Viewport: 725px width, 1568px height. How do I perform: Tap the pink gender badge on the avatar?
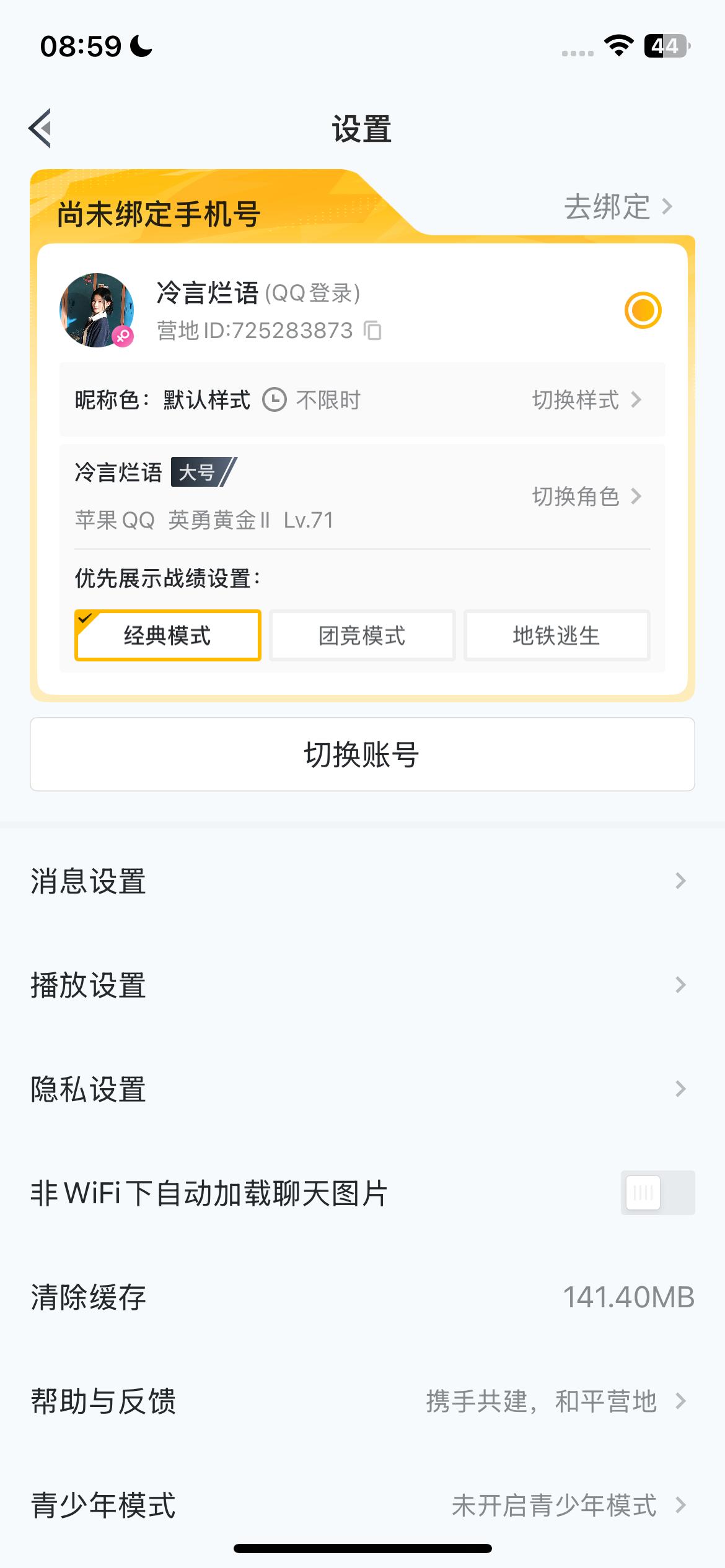123,335
